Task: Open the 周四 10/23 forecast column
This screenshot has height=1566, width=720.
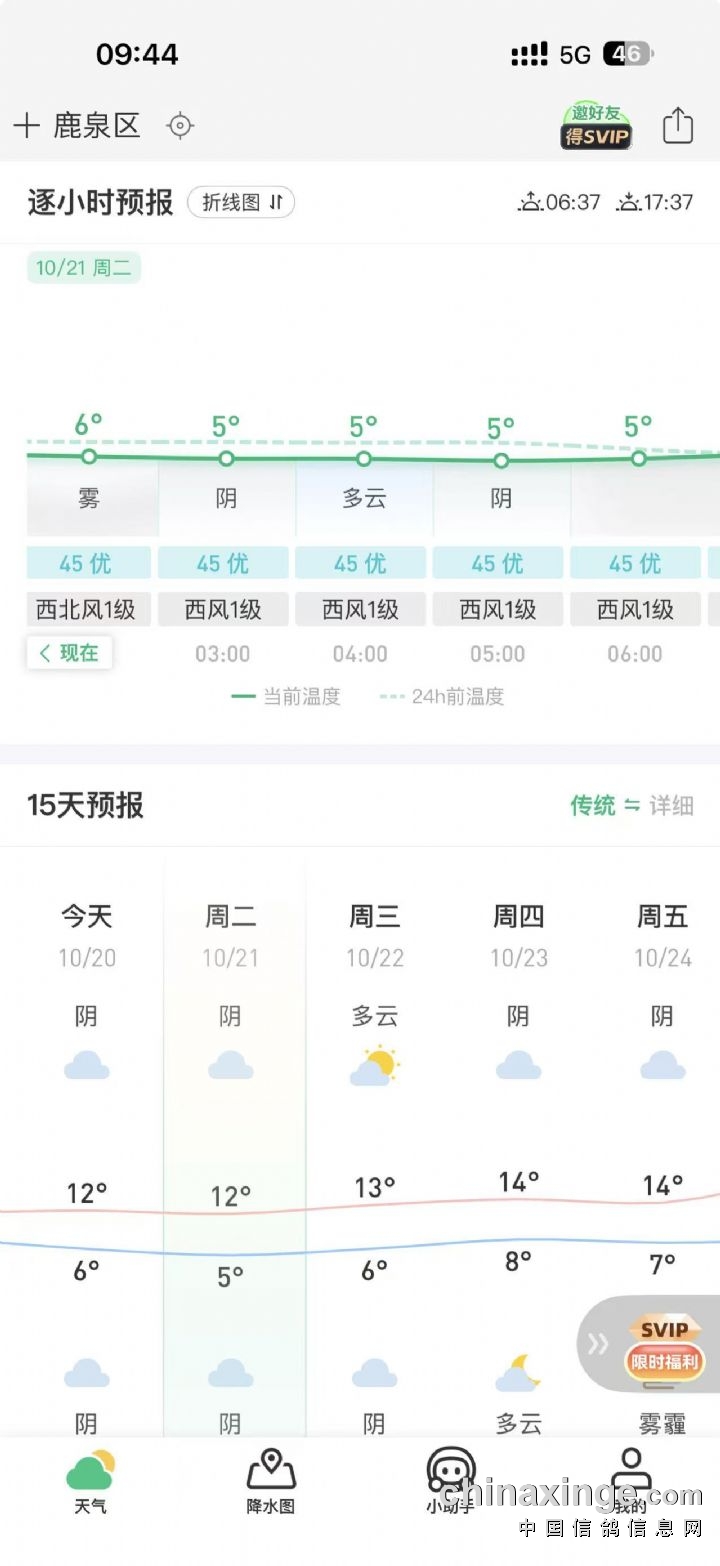Action: pos(519,1000)
